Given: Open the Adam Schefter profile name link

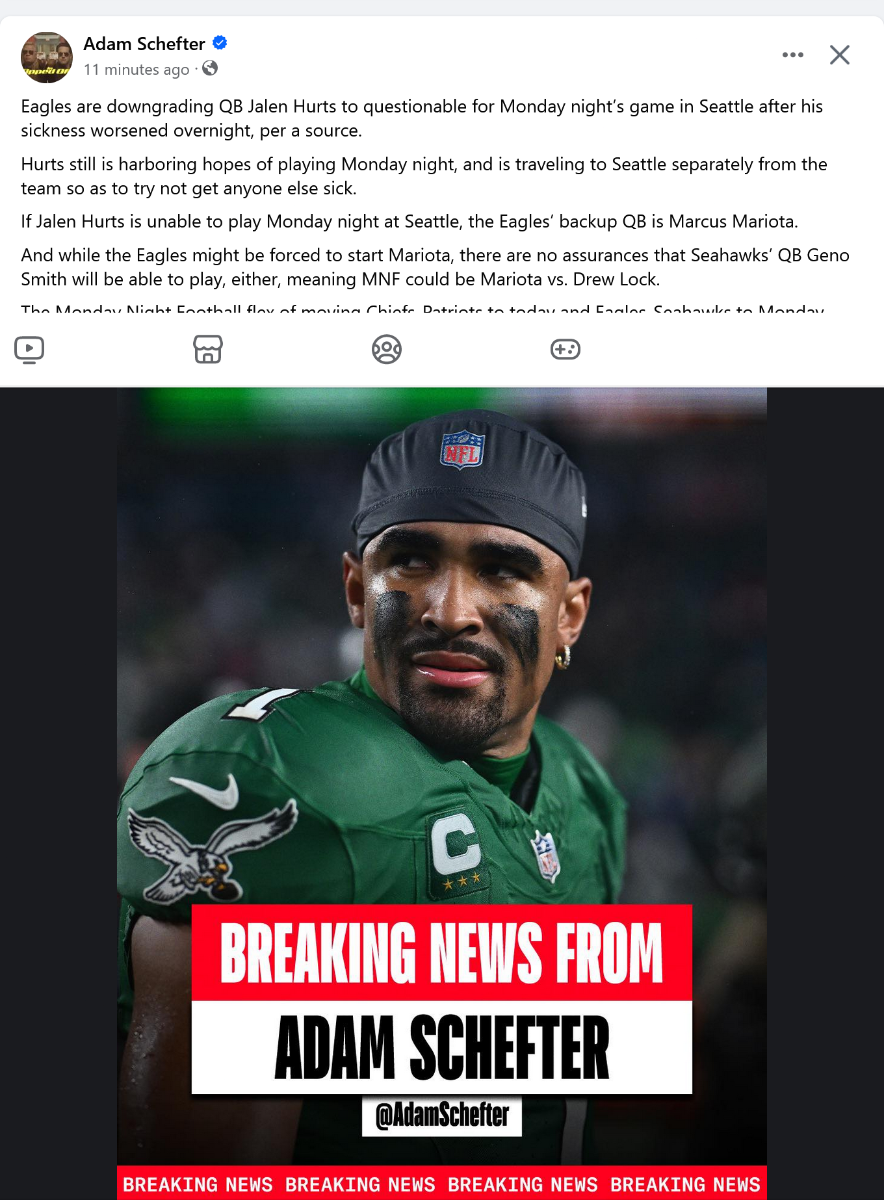Looking at the screenshot, I should (x=144, y=43).
